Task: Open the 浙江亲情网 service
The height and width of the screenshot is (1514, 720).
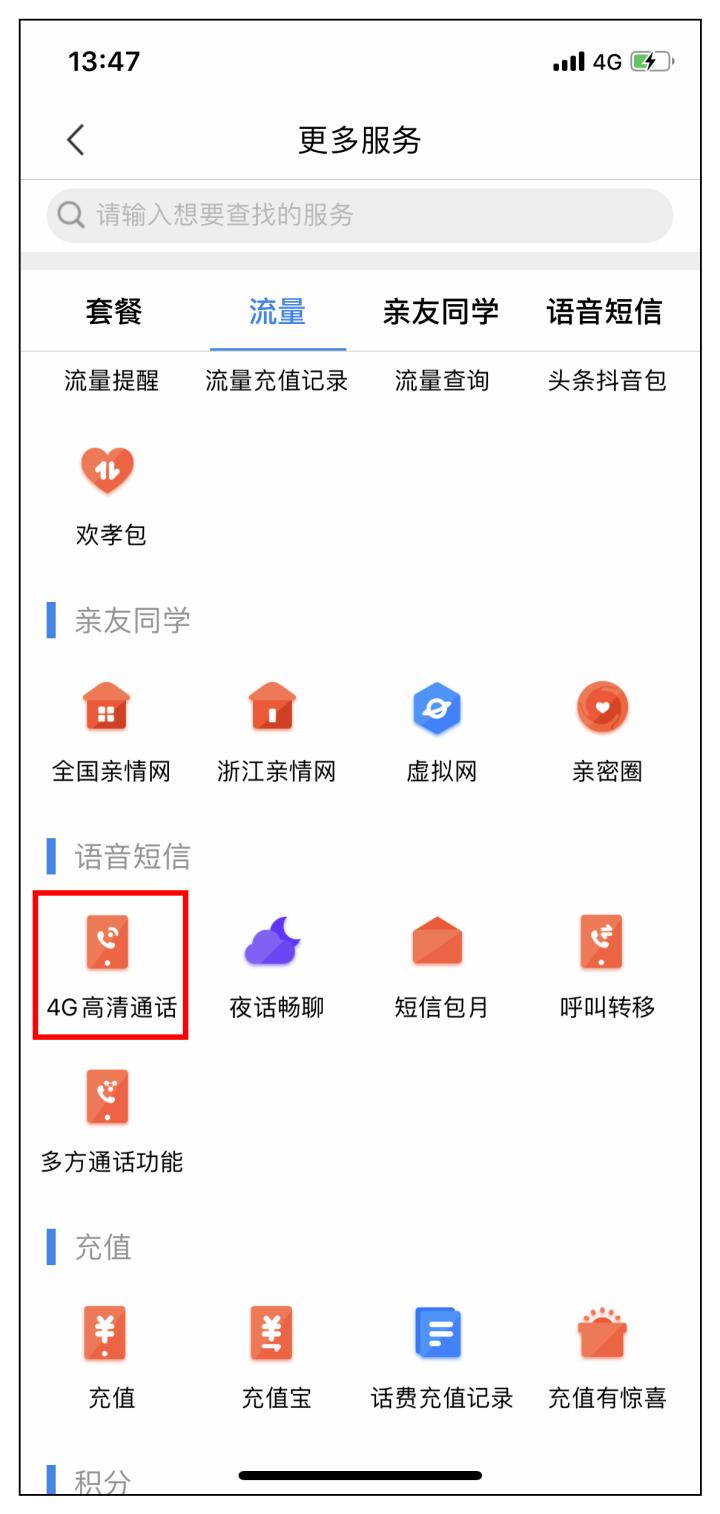Action: coord(274,710)
